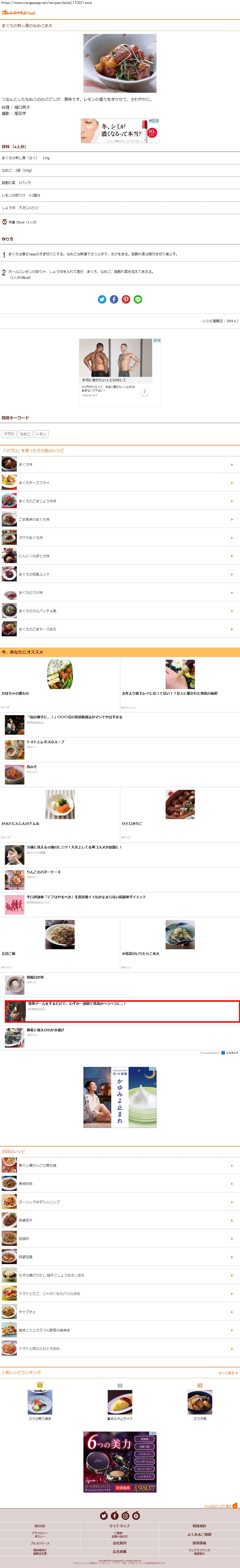This screenshot has height=1568, width=240.
Task: Share recipe on Twitter
Action: [x=102, y=299]
